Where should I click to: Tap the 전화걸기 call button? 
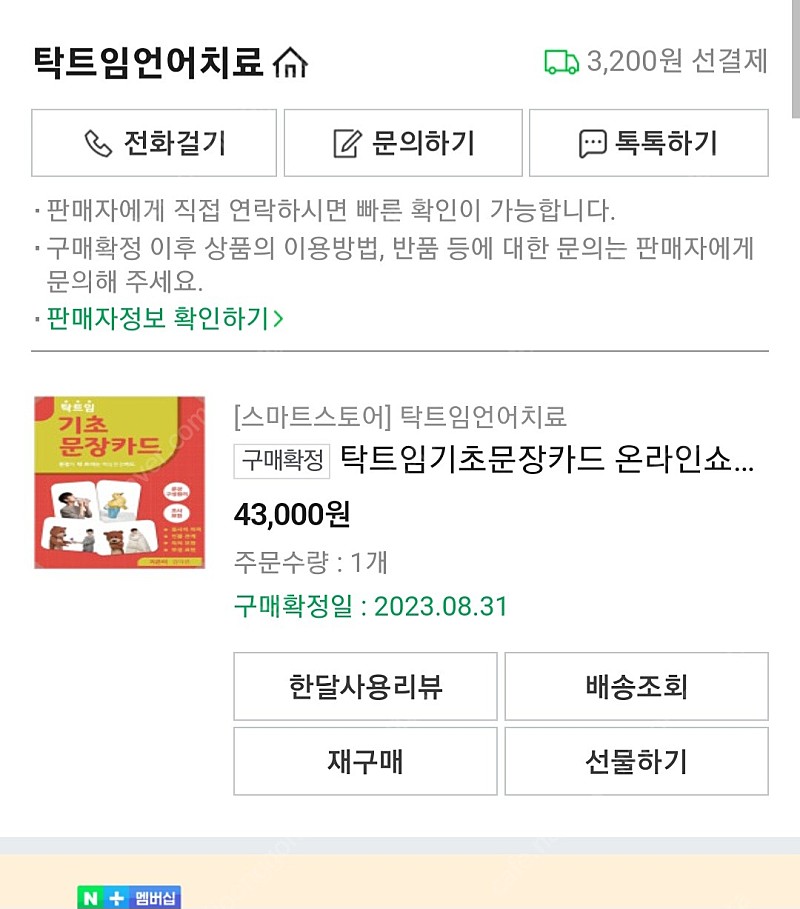click(154, 143)
